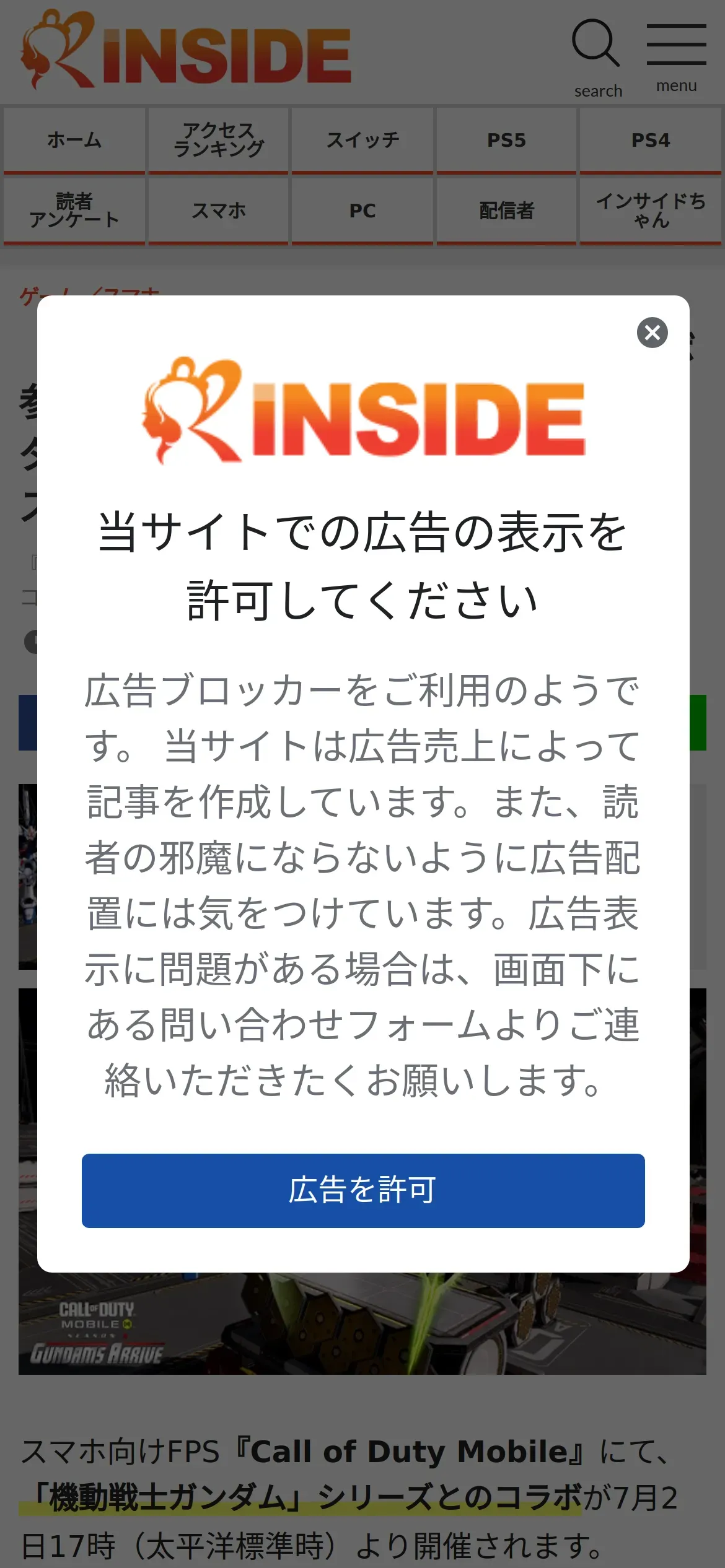Dismiss the ad-blocker dialog
The width and height of the screenshot is (725, 1568).
coord(652,333)
